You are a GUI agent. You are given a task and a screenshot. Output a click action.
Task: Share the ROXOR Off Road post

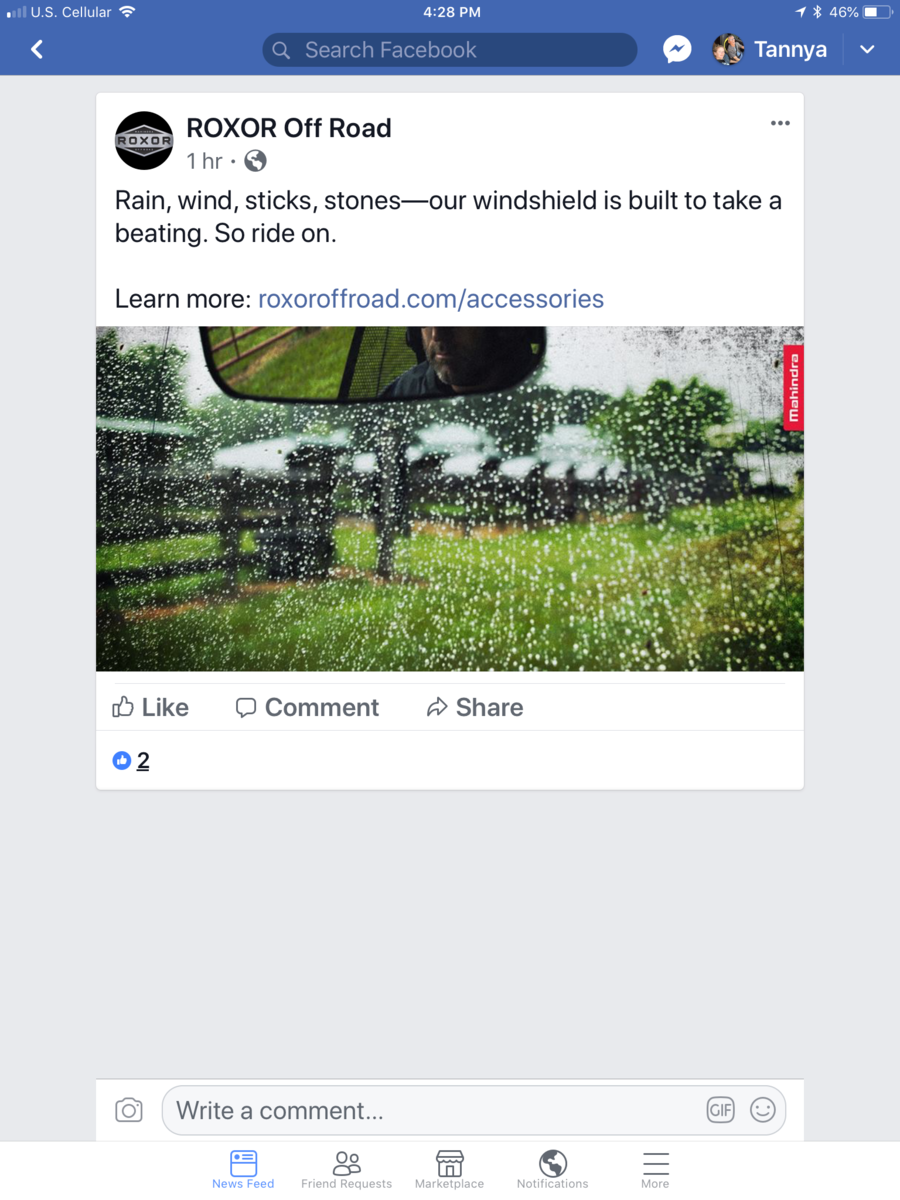[x=474, y=707]
